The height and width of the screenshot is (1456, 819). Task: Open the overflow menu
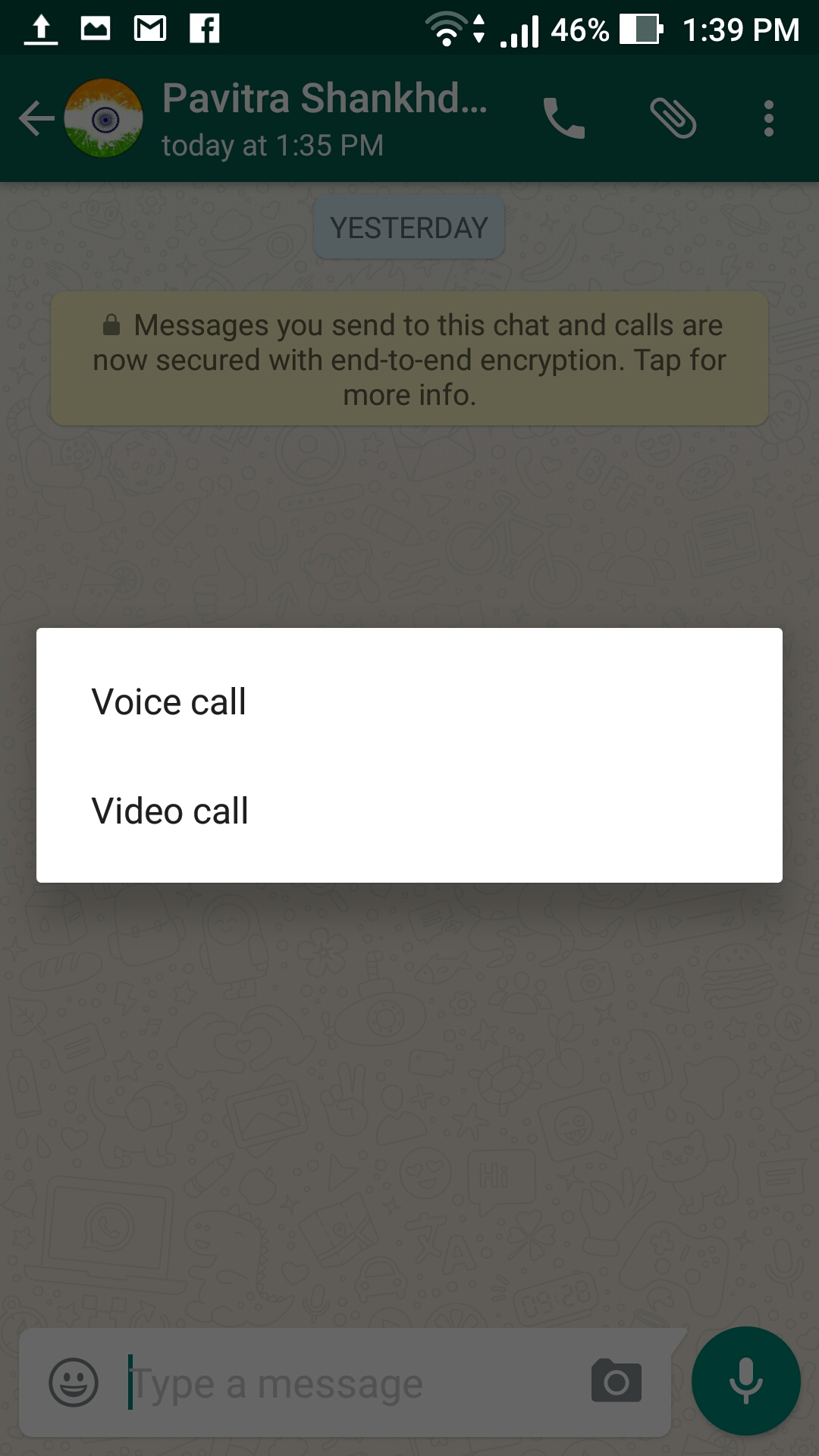click(769, 118)
